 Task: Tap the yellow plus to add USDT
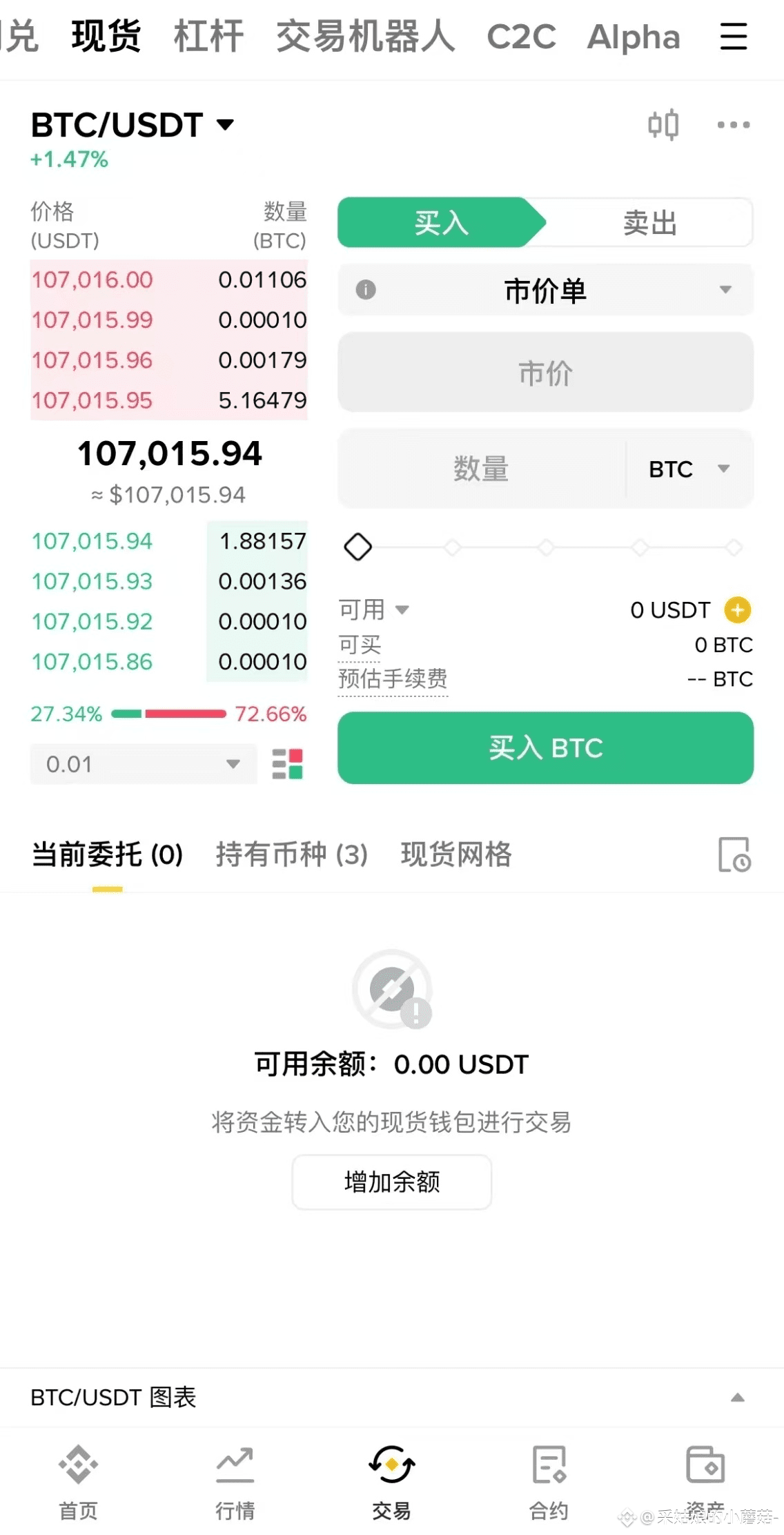(x=737, y=610)
